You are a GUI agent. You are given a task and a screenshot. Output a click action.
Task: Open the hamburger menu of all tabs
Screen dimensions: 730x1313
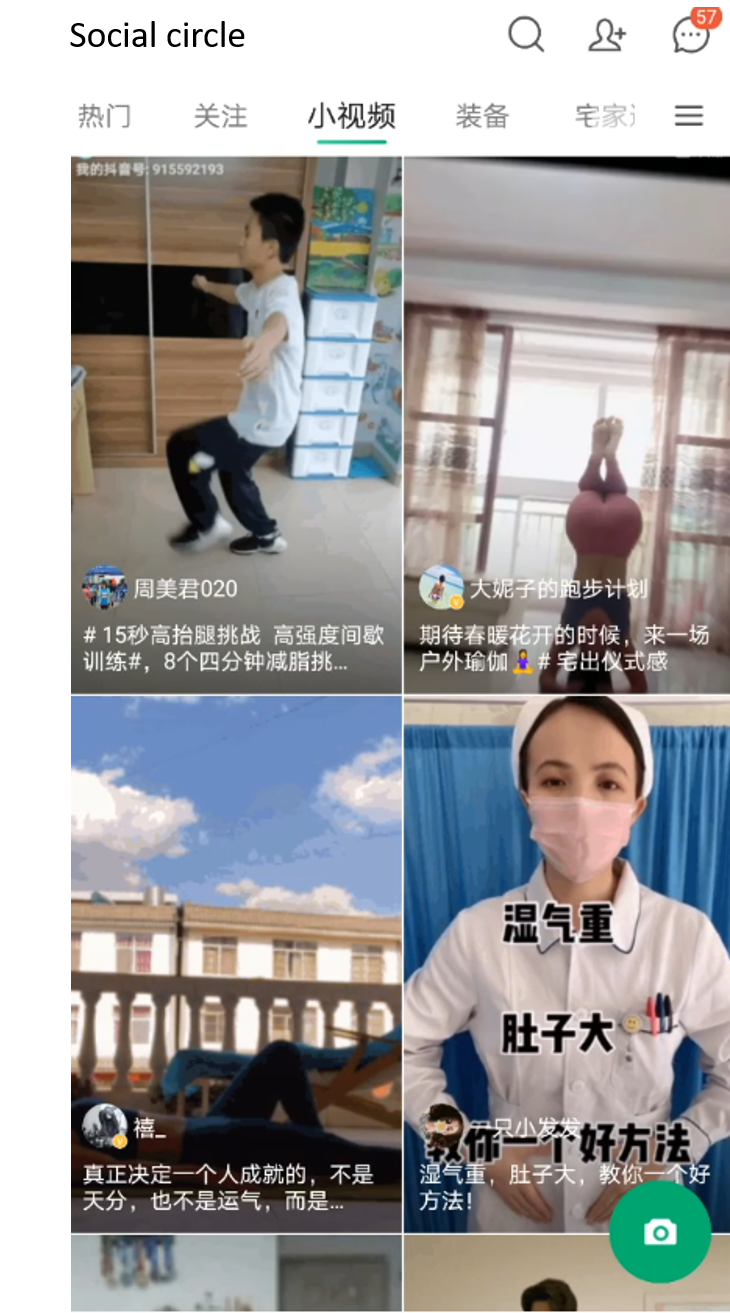[x=689, y=116]
